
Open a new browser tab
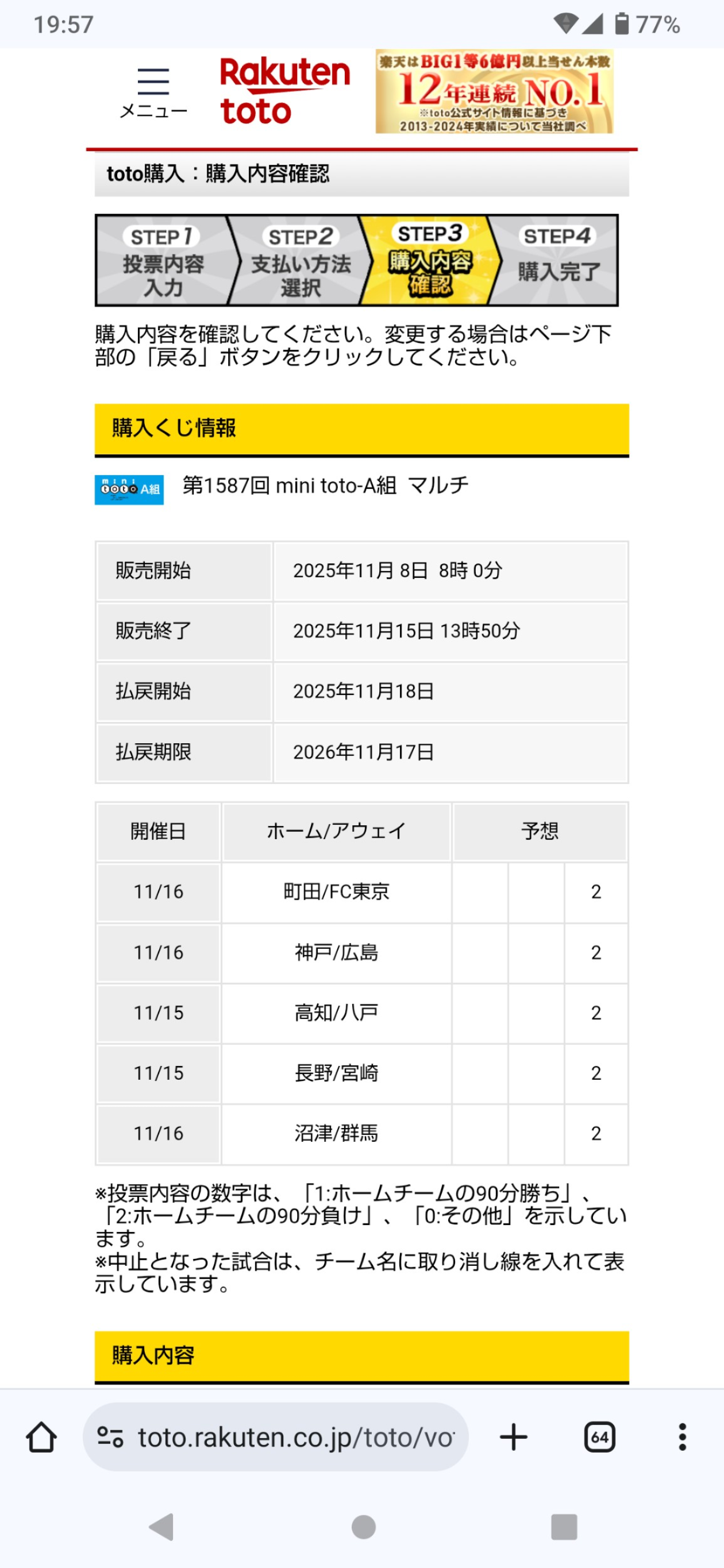[513, 1438]
